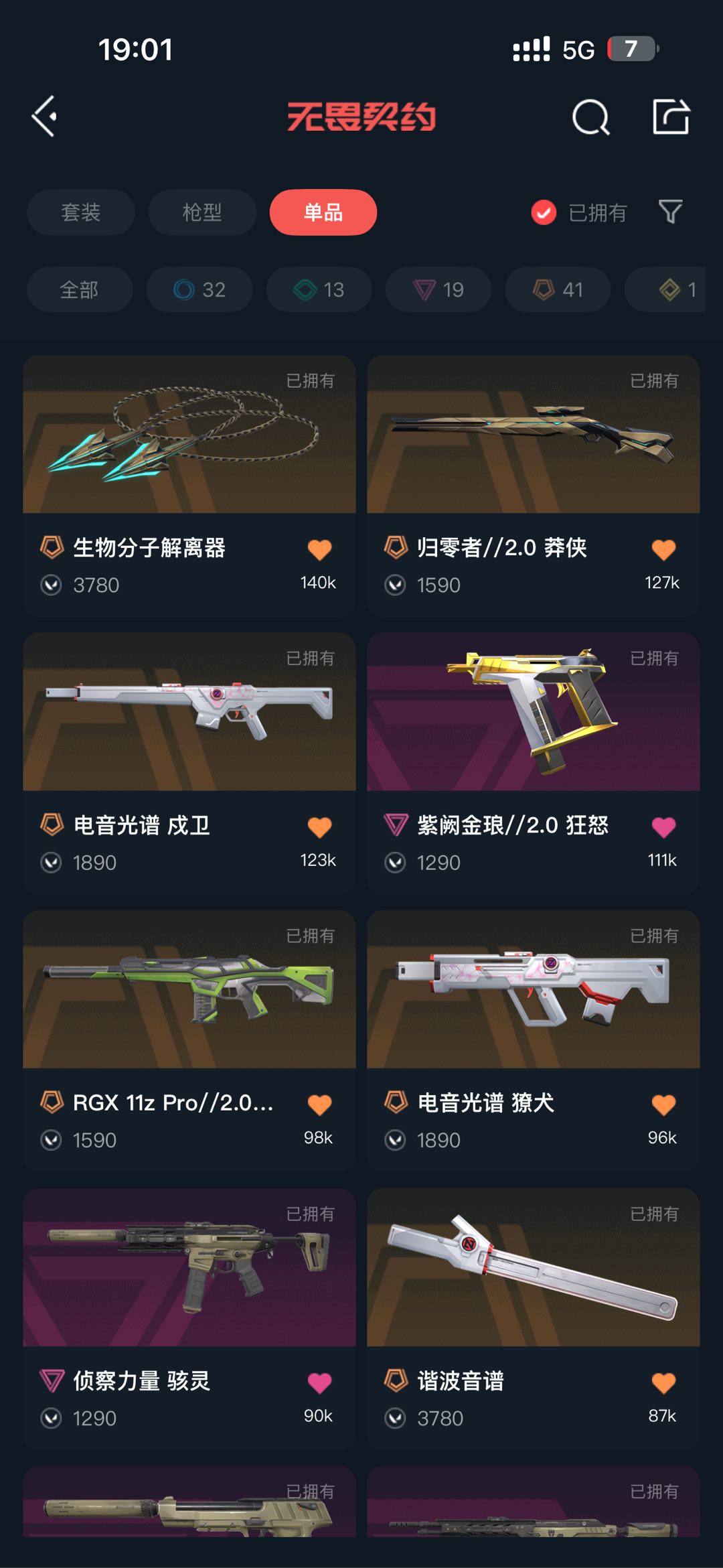Filter by the orange tier chip with 41
This screenshot has width=723, height=1568.
click(558, 289)
